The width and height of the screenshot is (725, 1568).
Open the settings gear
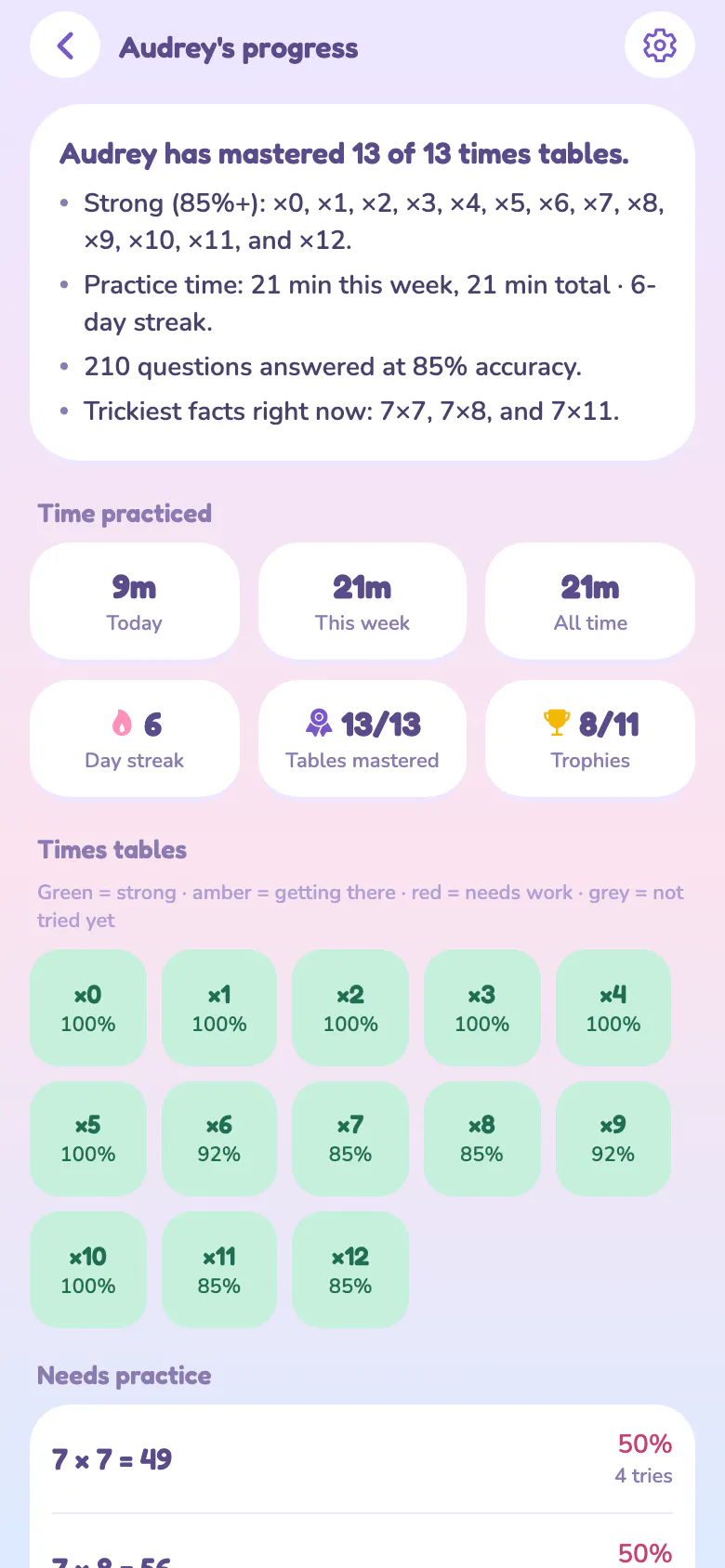point(660,46)
